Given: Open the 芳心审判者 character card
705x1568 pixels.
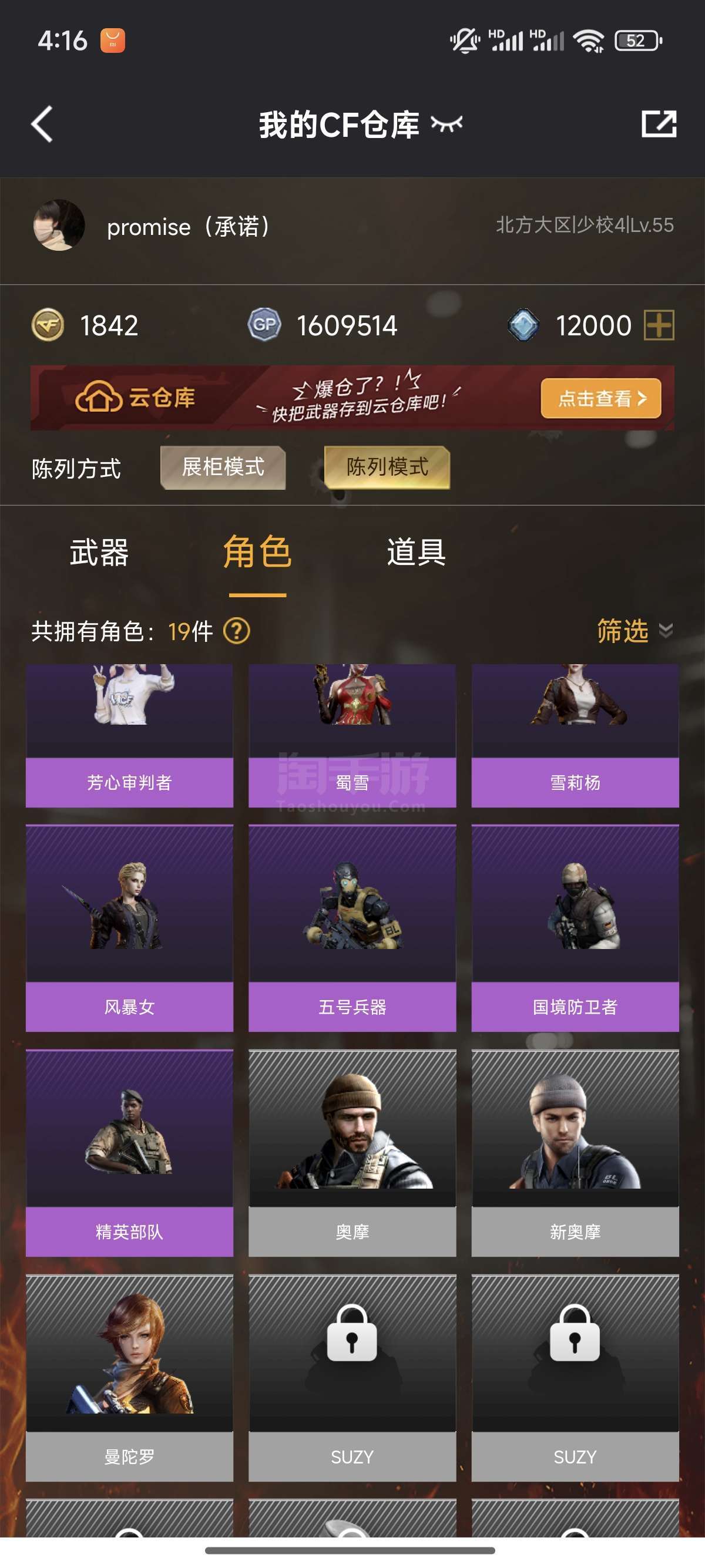Looking at the screenshot, I should point(129,735).
